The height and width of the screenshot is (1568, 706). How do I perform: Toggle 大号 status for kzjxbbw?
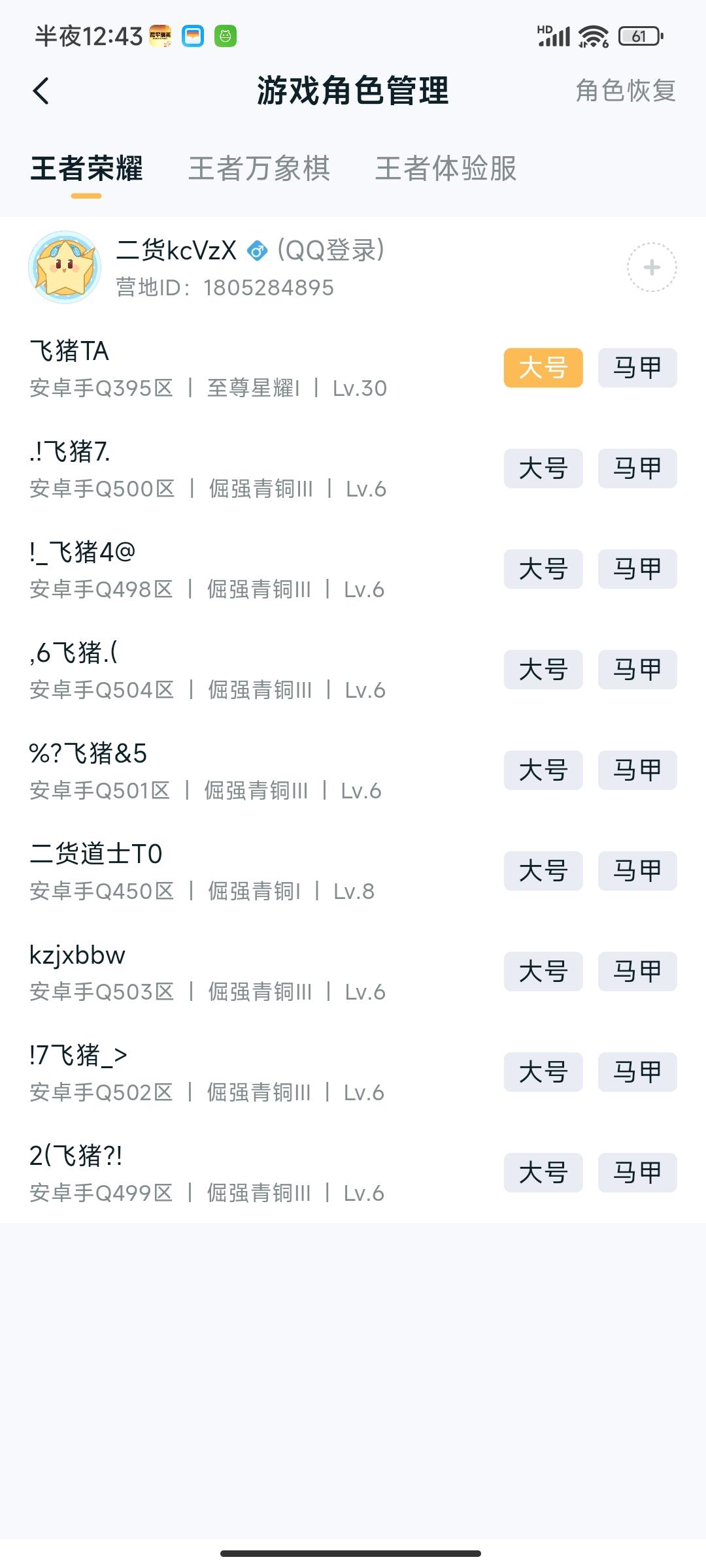coord(543,972)
